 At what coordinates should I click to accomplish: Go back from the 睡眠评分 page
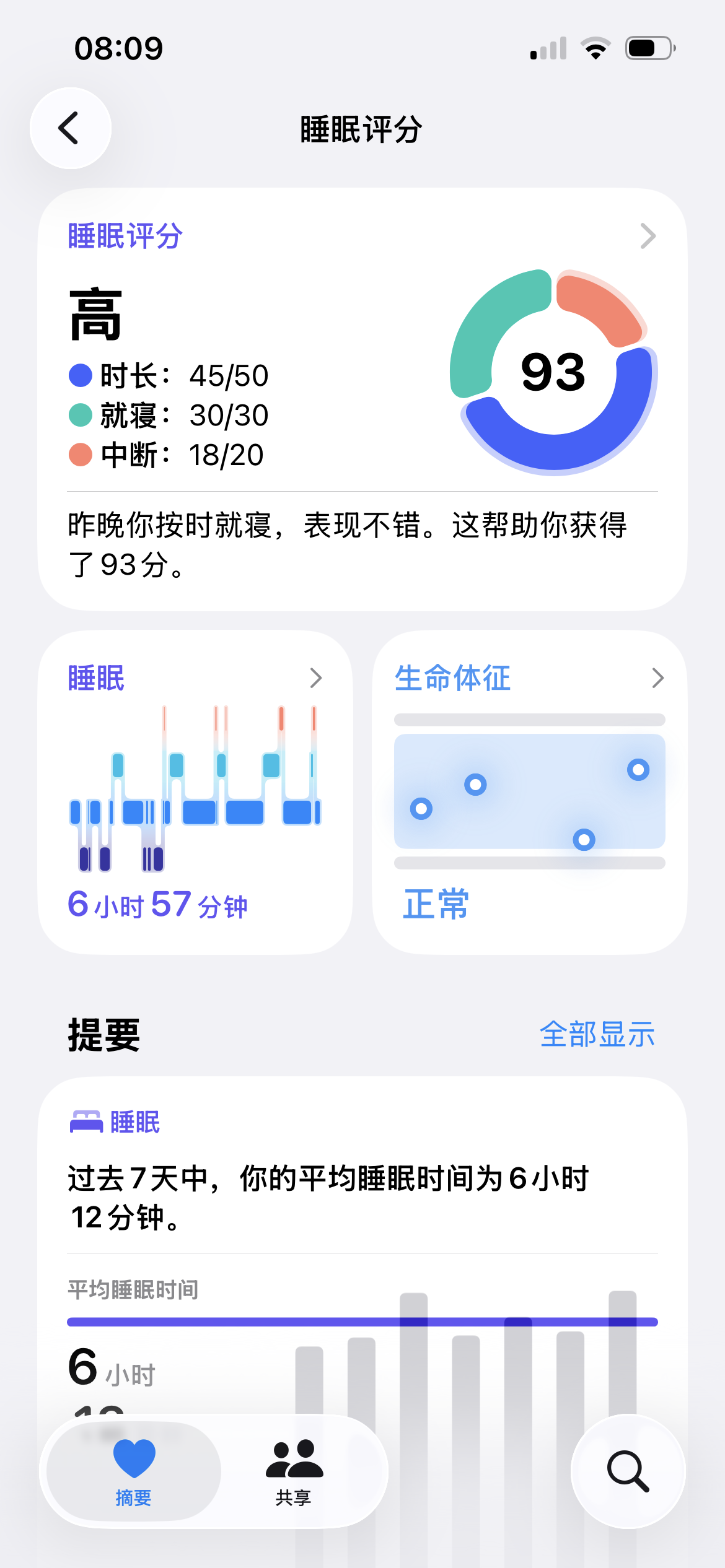click(x=70, y=128)
